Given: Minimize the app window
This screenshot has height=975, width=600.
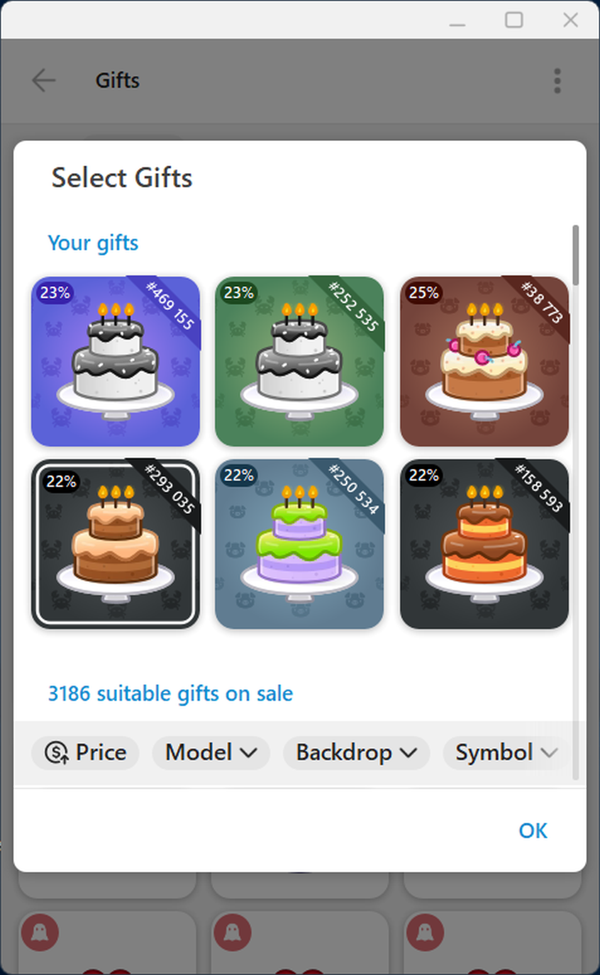Looking at the screenshot, I should pos(457,19).
